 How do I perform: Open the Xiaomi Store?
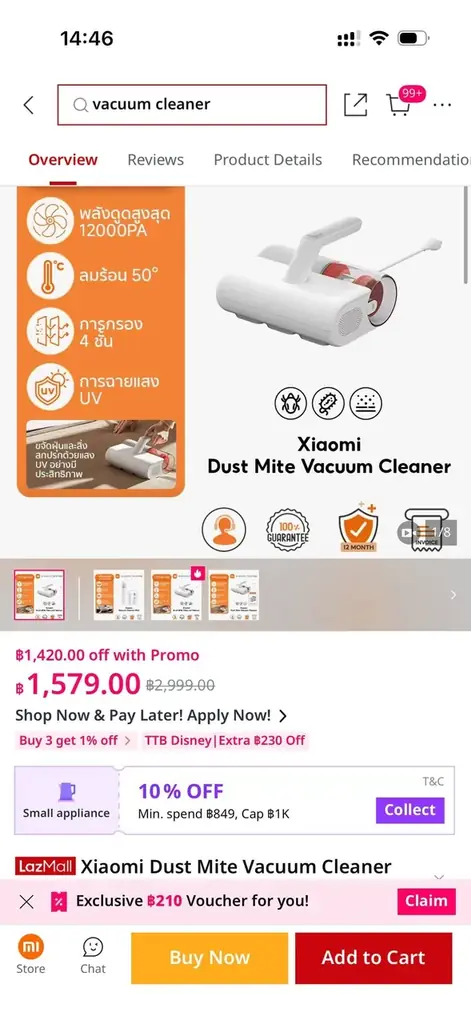(x=31, y=955)
